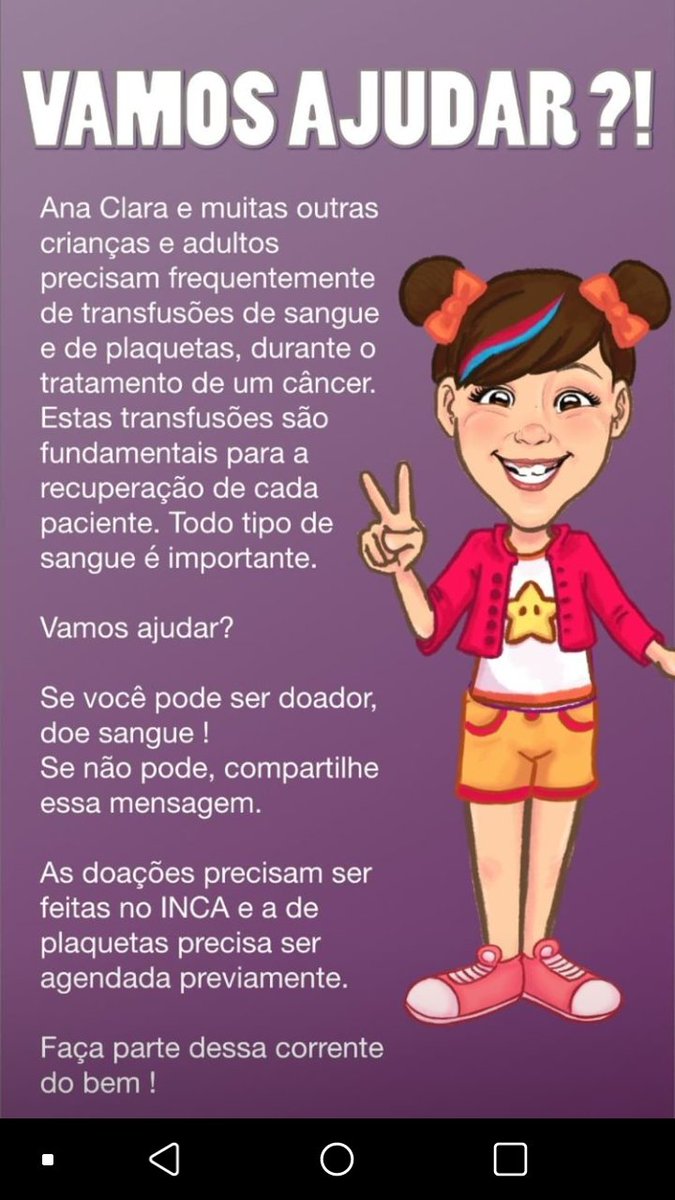Go back with the navigation bar arrow
The image size is (675, 1200).
pyautogui.click(x=164, y=1159)
